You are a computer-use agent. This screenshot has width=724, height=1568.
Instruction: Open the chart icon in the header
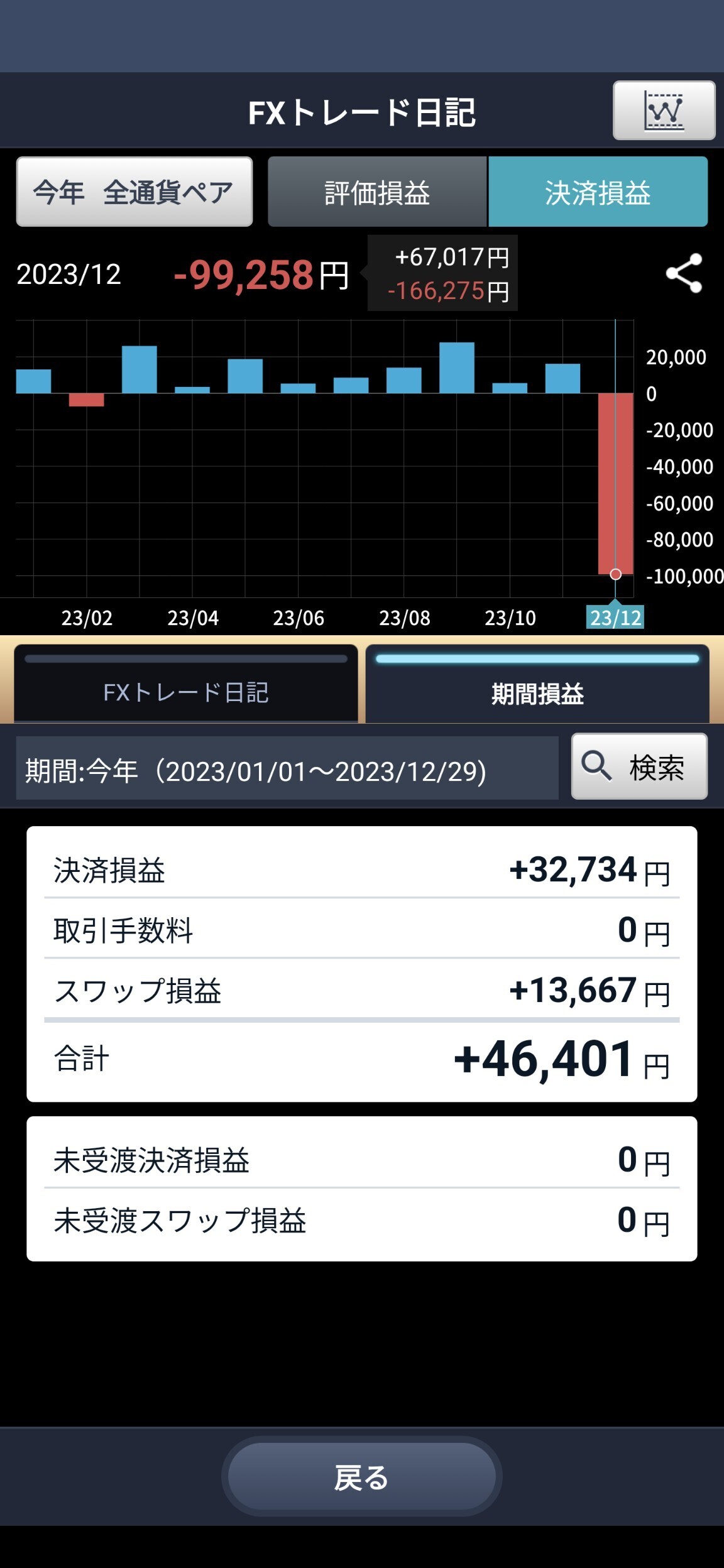pyautogui.click(x=664, y=111)
